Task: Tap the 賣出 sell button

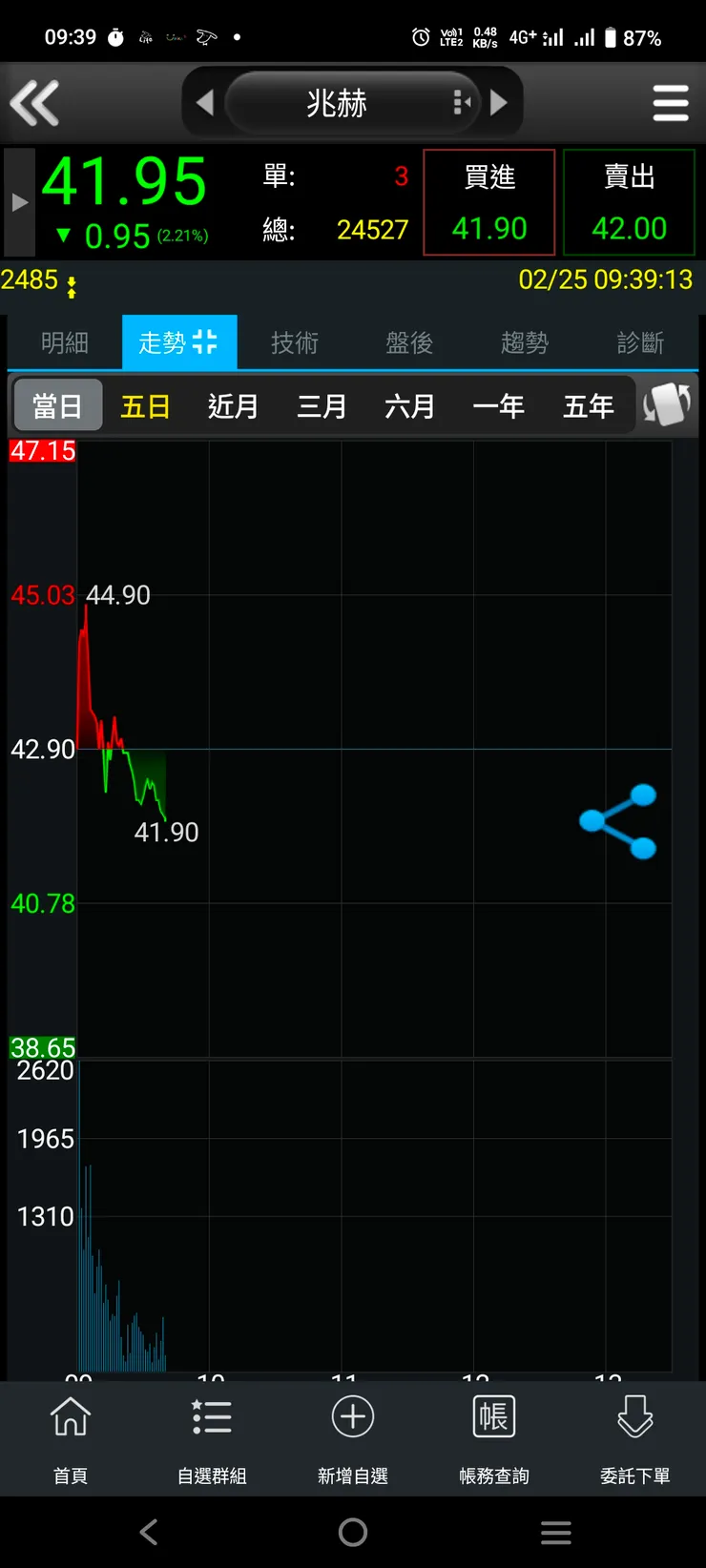Action: tap(629, 202)
